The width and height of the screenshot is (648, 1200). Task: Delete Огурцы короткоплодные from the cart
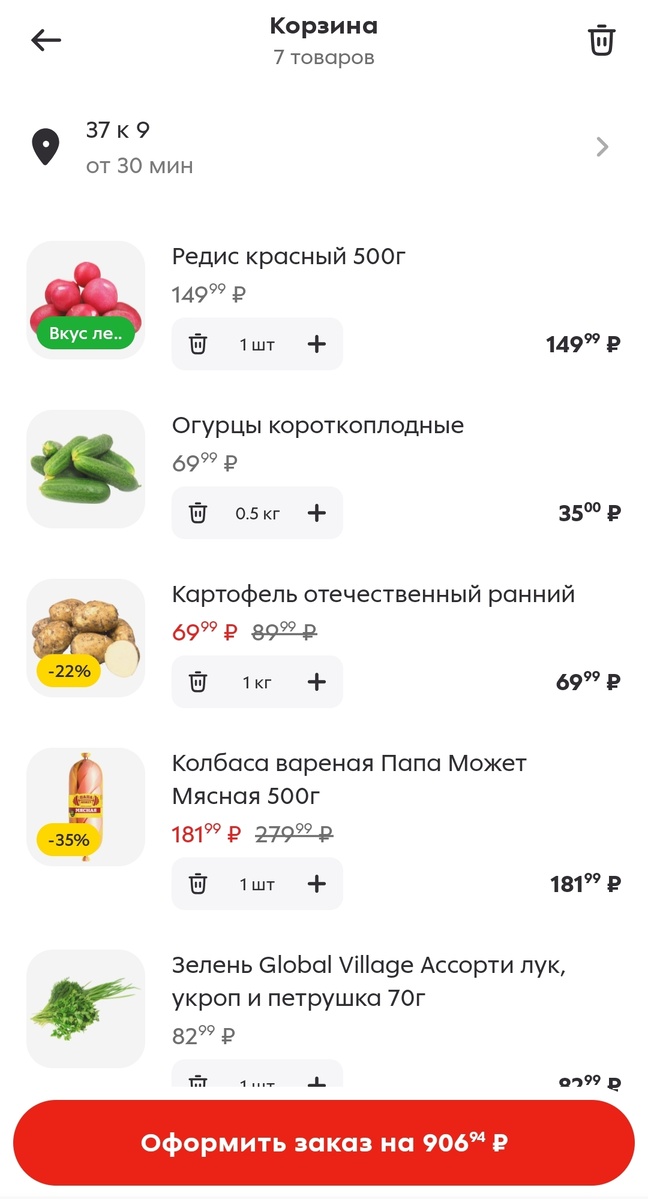point(198,513)
